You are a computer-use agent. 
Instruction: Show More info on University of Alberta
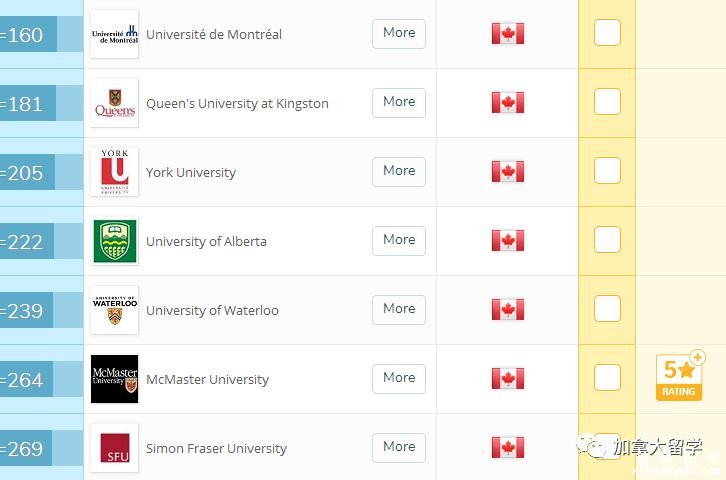[398, 240]
